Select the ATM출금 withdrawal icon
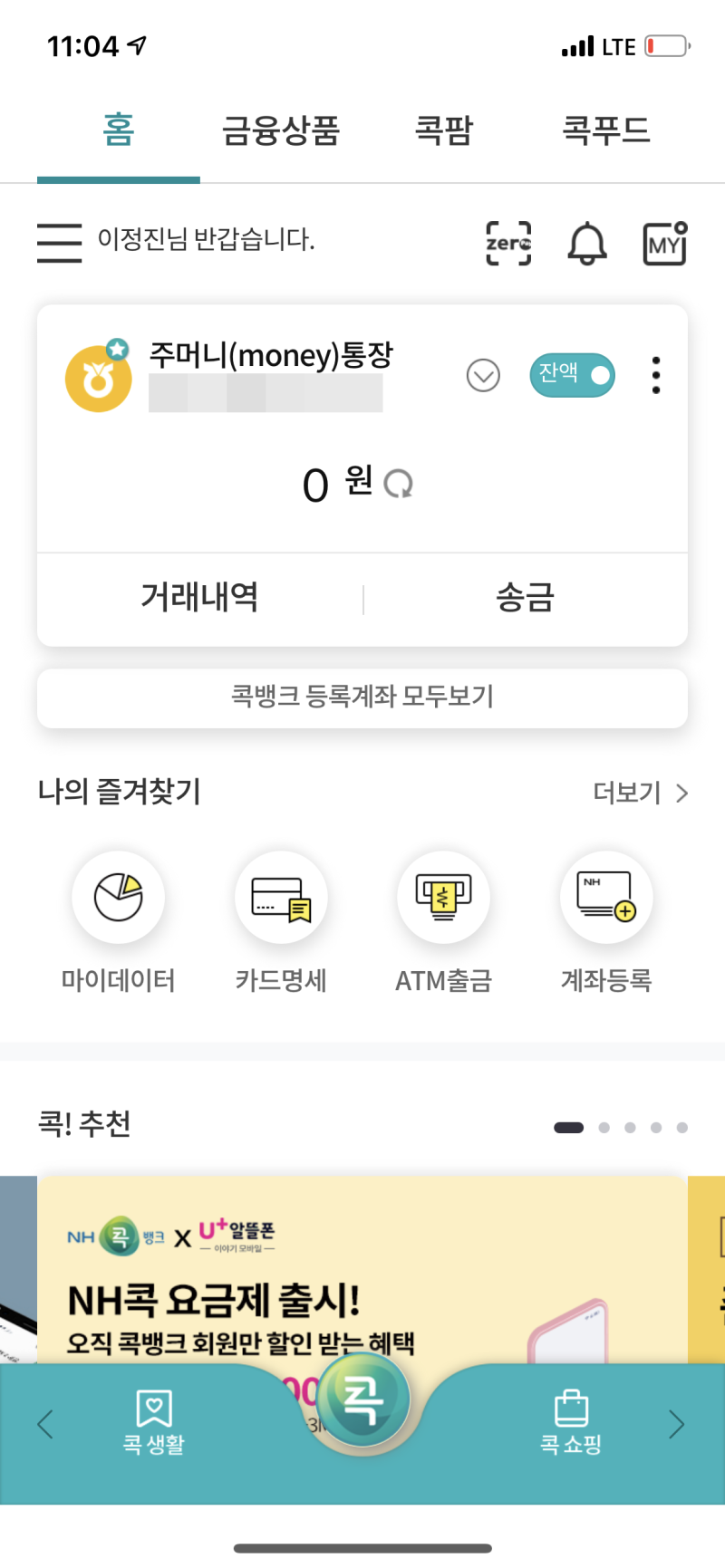The height and width of the screenshot is (1568, 725). click(444, 897)
